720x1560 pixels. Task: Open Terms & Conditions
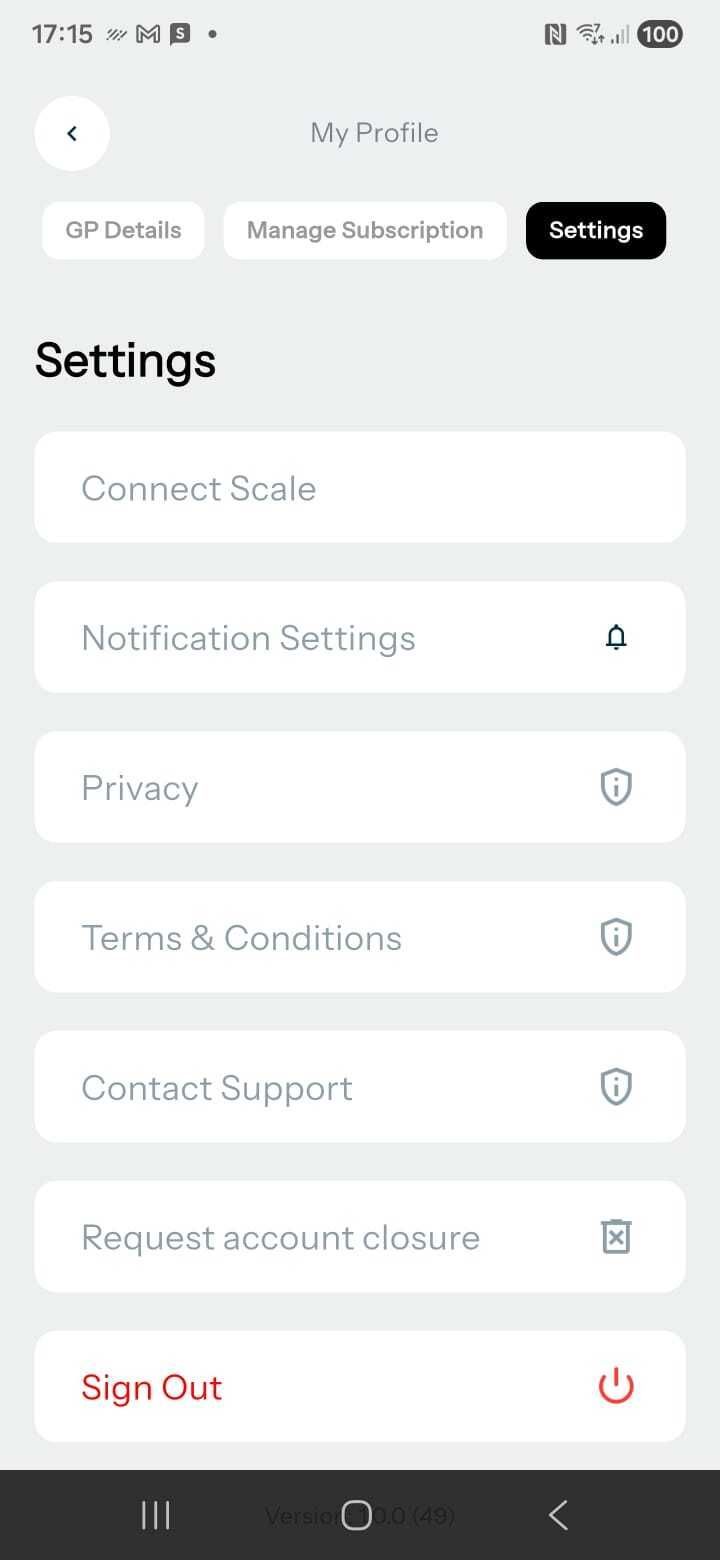[360, 937]
